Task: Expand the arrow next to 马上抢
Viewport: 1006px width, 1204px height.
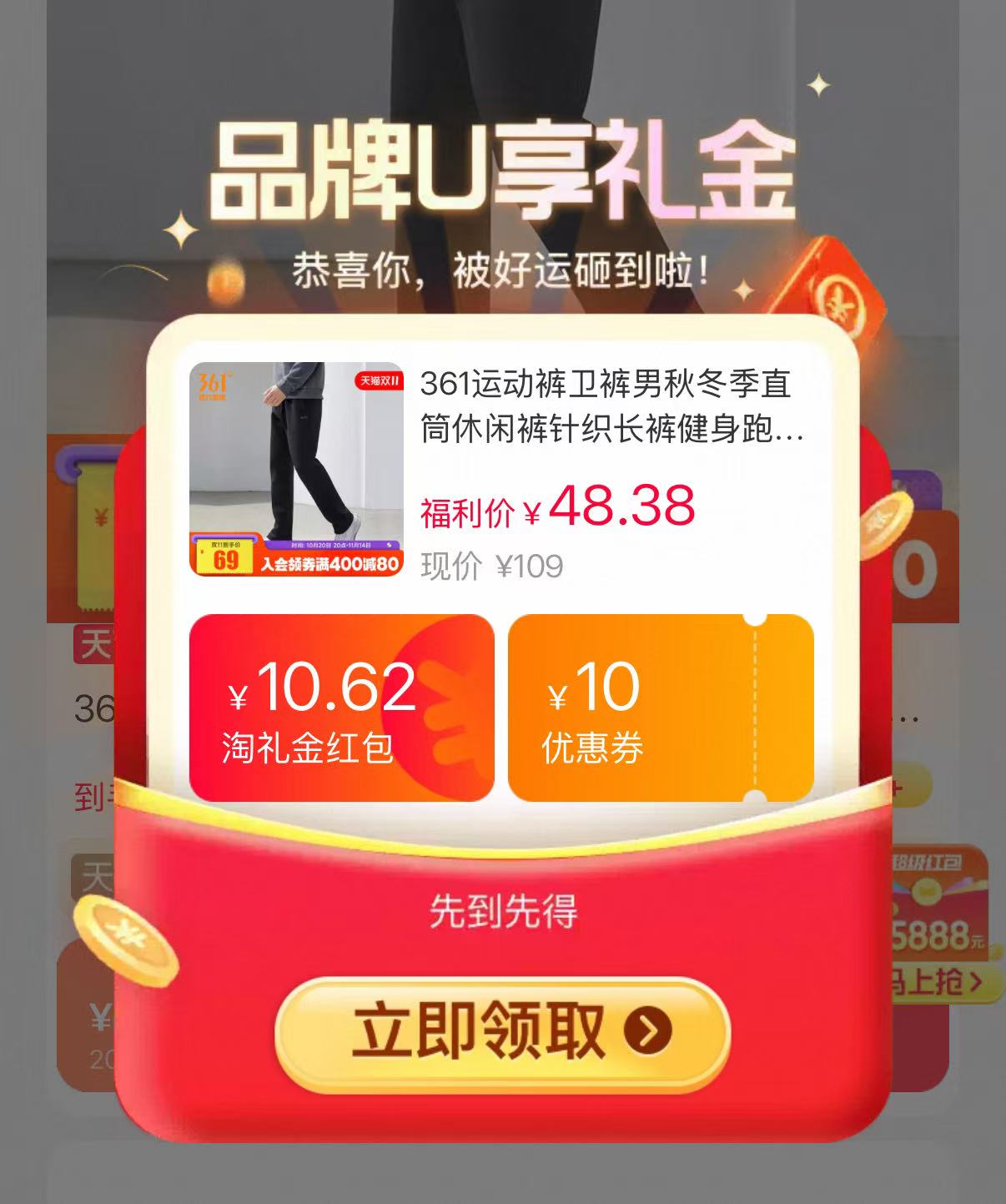Action: tap(976, 980)
